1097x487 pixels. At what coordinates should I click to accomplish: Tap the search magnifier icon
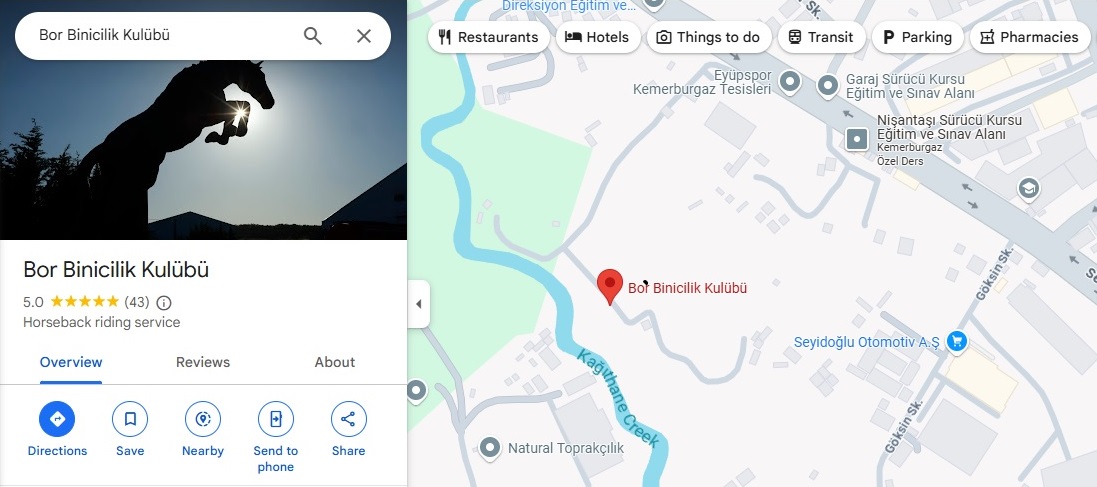click(313, 36)
